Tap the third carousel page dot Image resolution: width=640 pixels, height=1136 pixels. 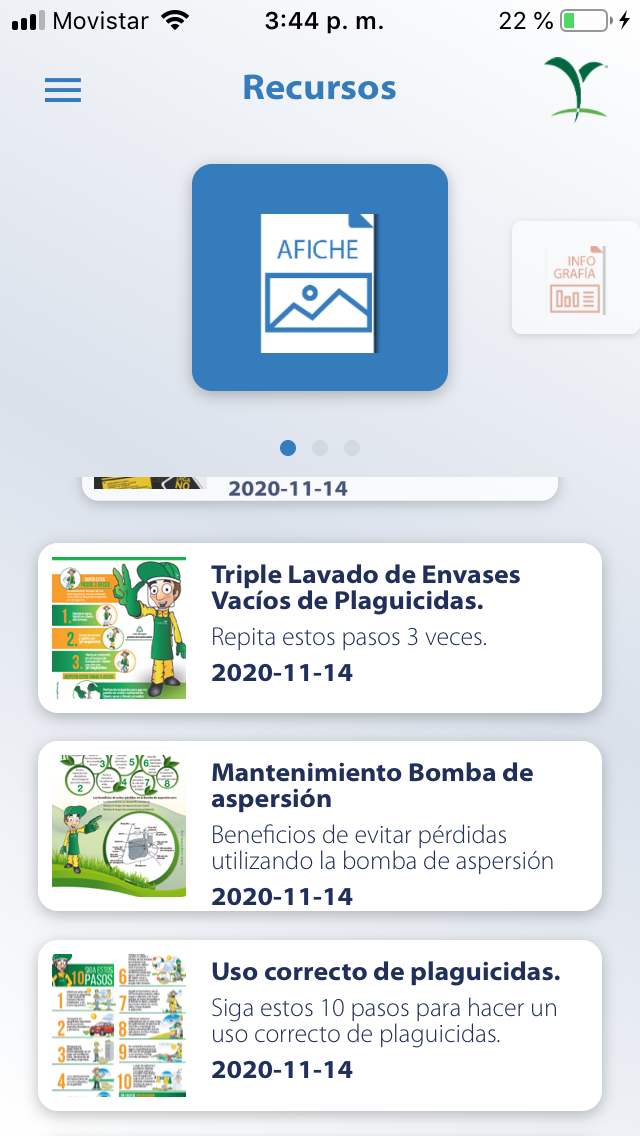(352, 448)
